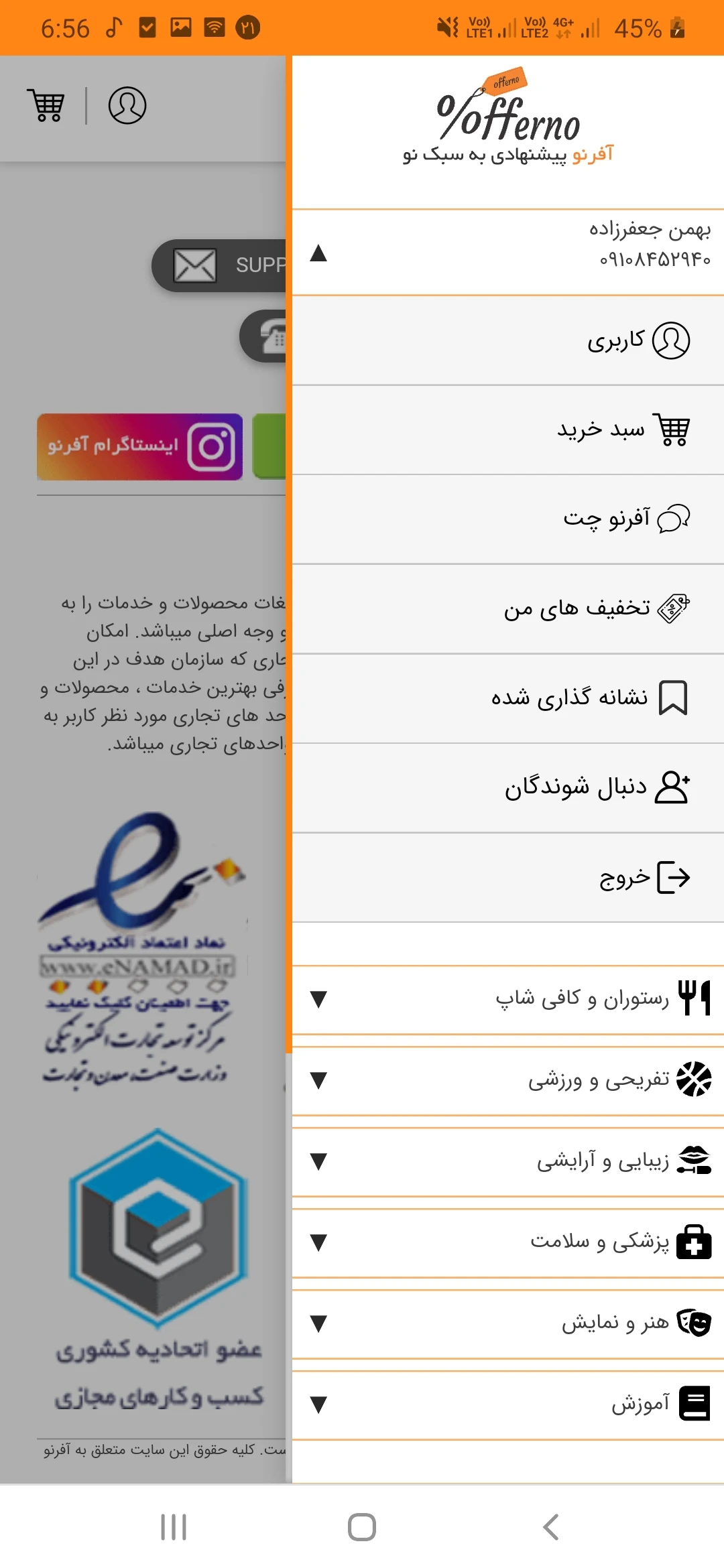
Task: Expand زیبایی و آرایشی category
Action: coord(319,1161)
